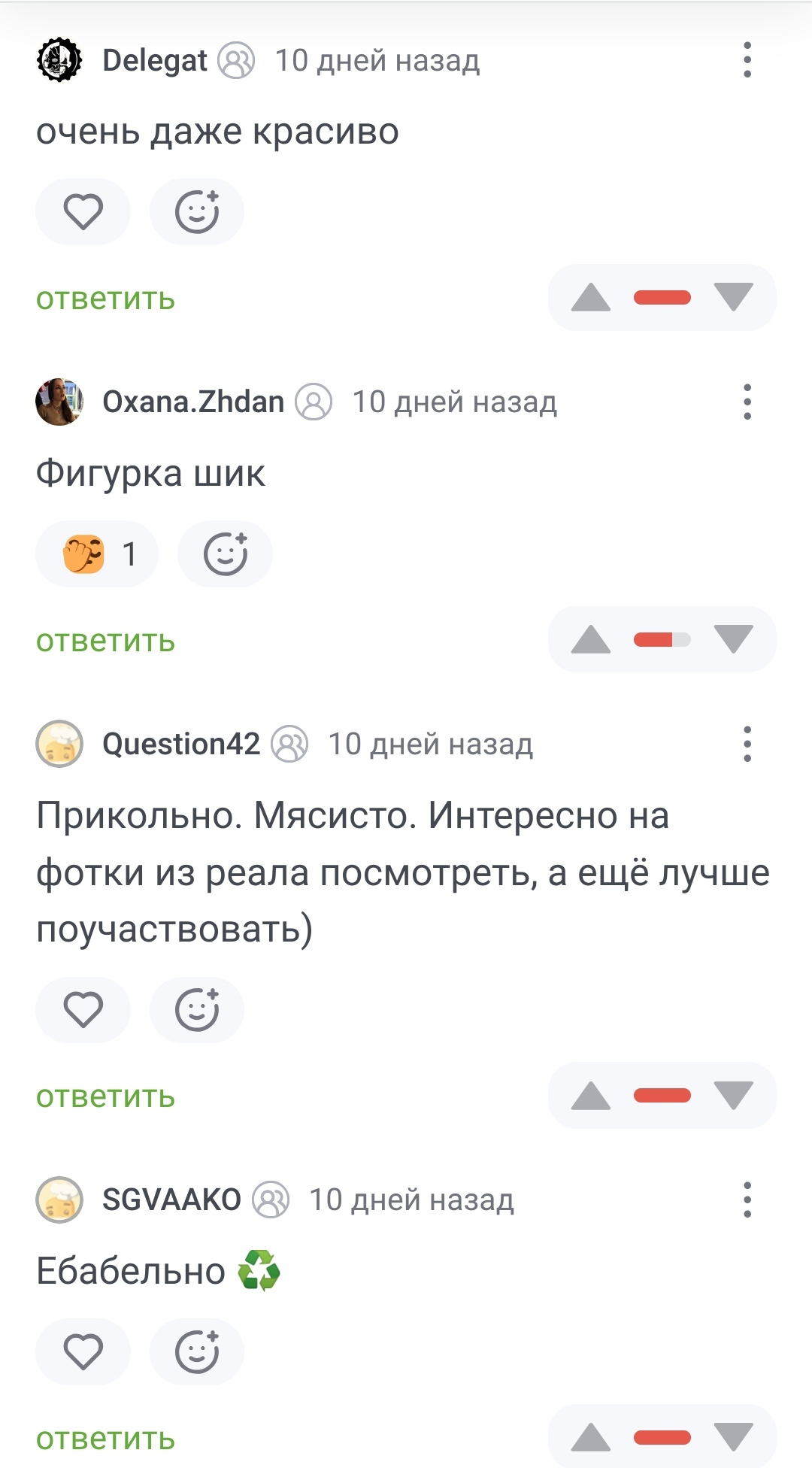Viewport: 812px width, 1468px height.
Task: Like Delegat's comment with the heart
Action: click(x=83, y=211)
